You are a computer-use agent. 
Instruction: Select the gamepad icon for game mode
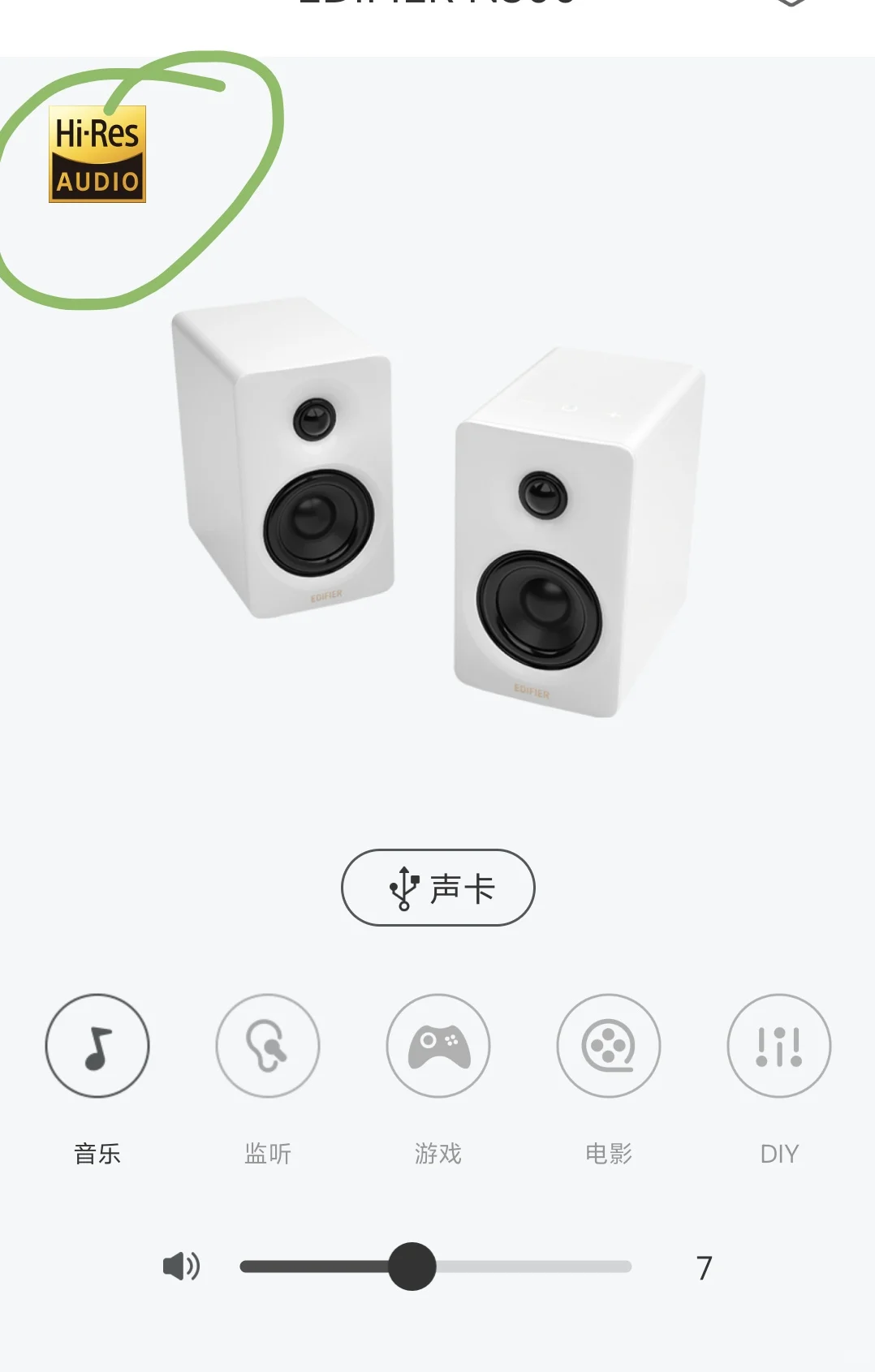pyautogui.click(x=437, y=1046)
